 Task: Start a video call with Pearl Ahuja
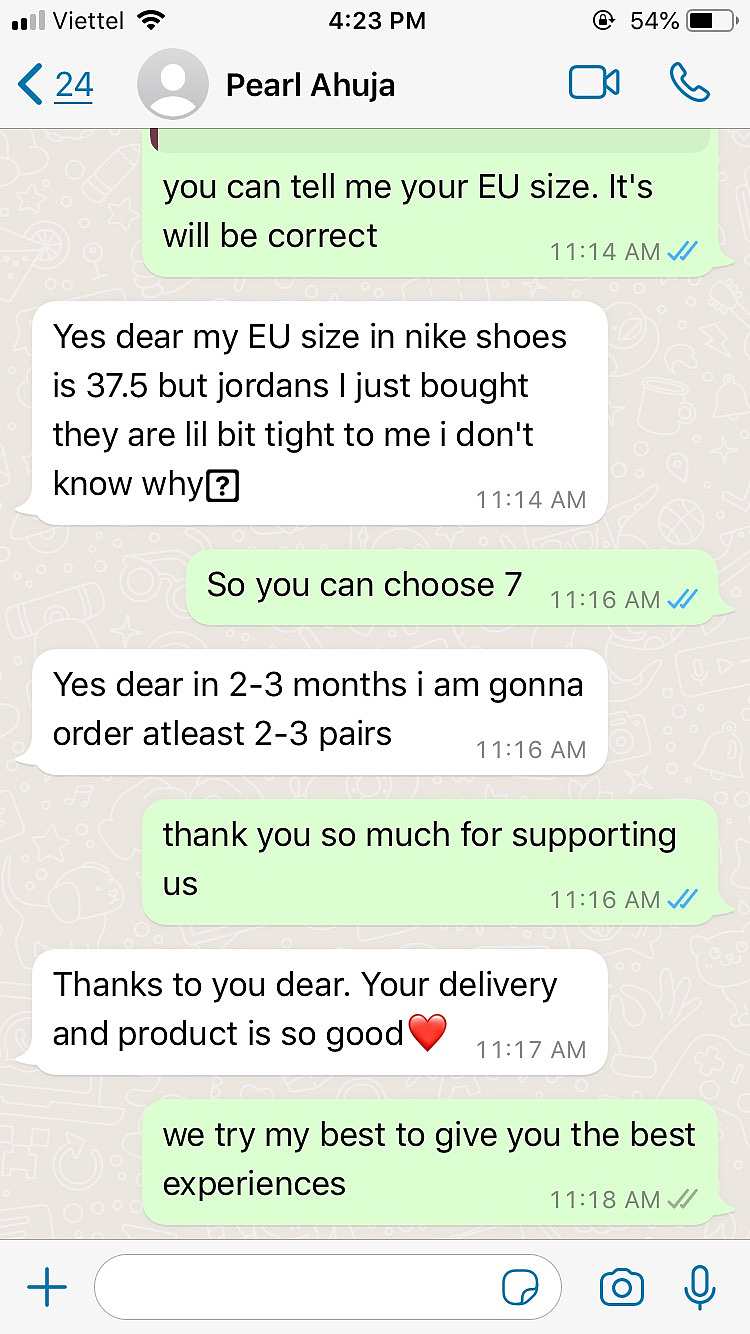[594, 83]
